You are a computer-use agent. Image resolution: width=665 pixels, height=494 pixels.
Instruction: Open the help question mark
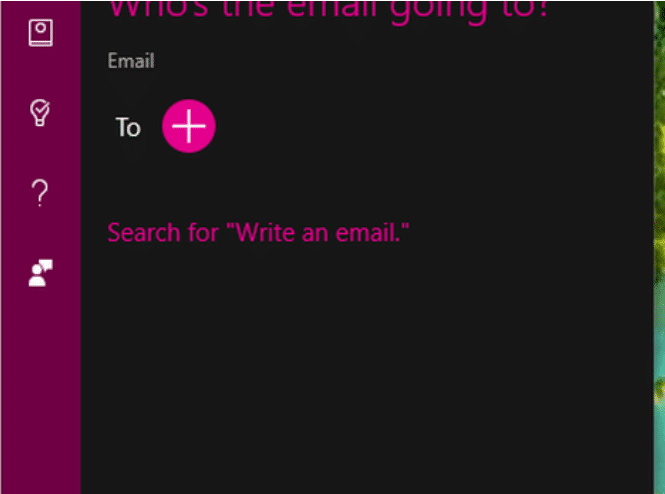click(x=40, y=193)
